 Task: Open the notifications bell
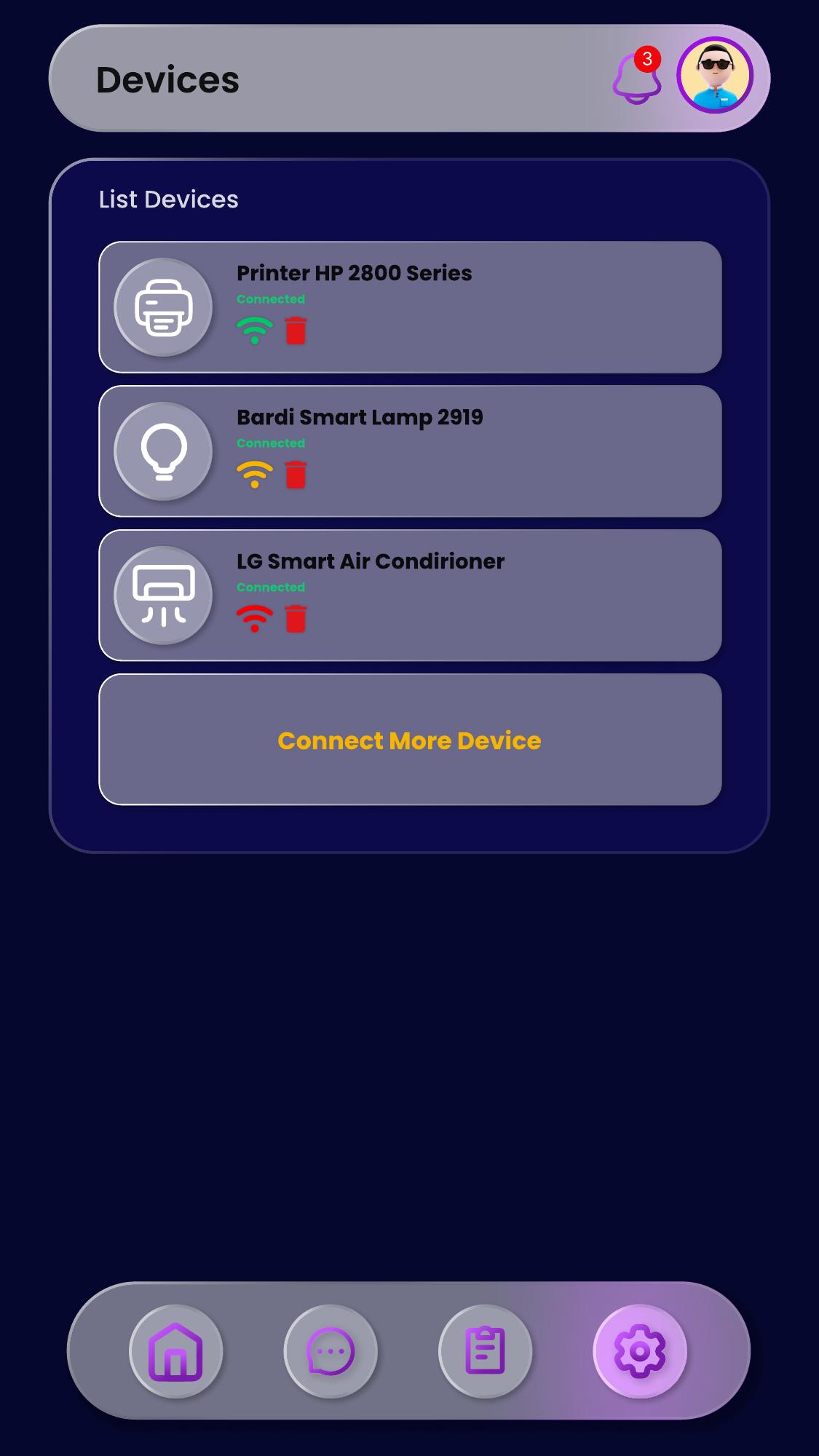point(636,79)
